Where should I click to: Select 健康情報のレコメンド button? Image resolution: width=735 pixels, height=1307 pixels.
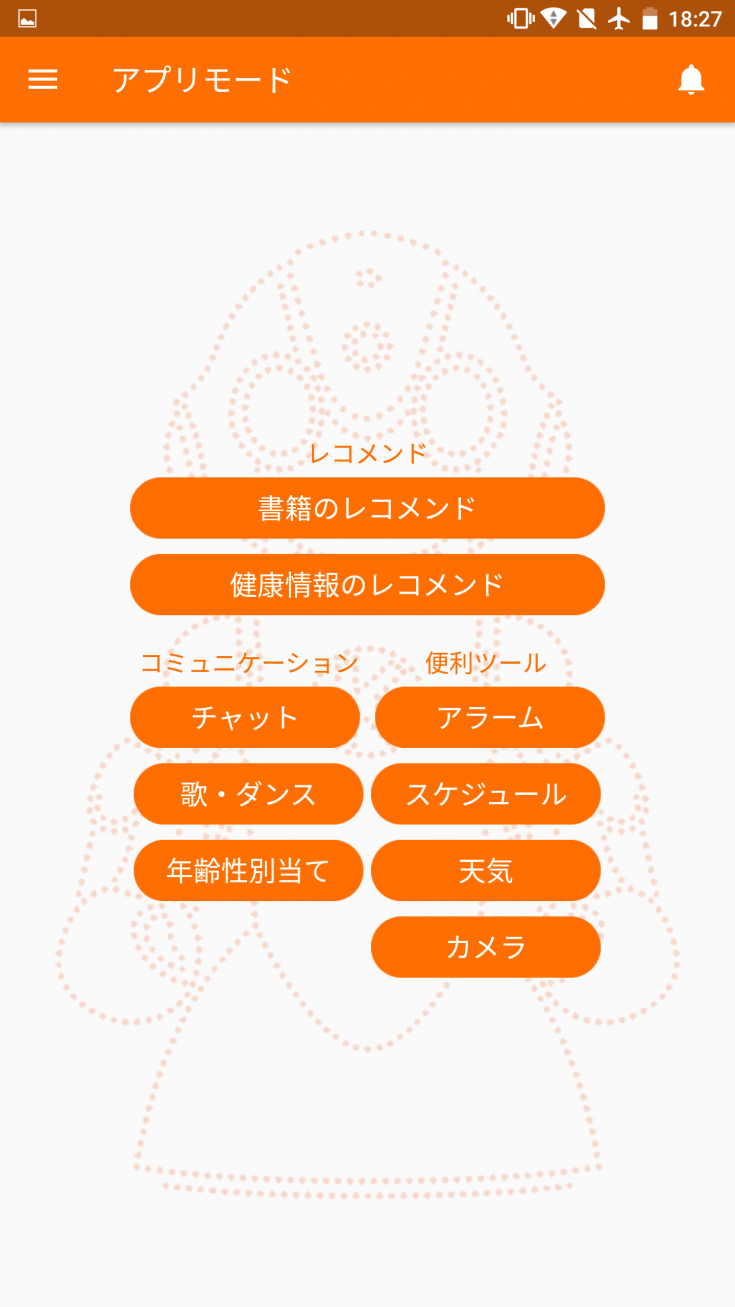[367, 585]
